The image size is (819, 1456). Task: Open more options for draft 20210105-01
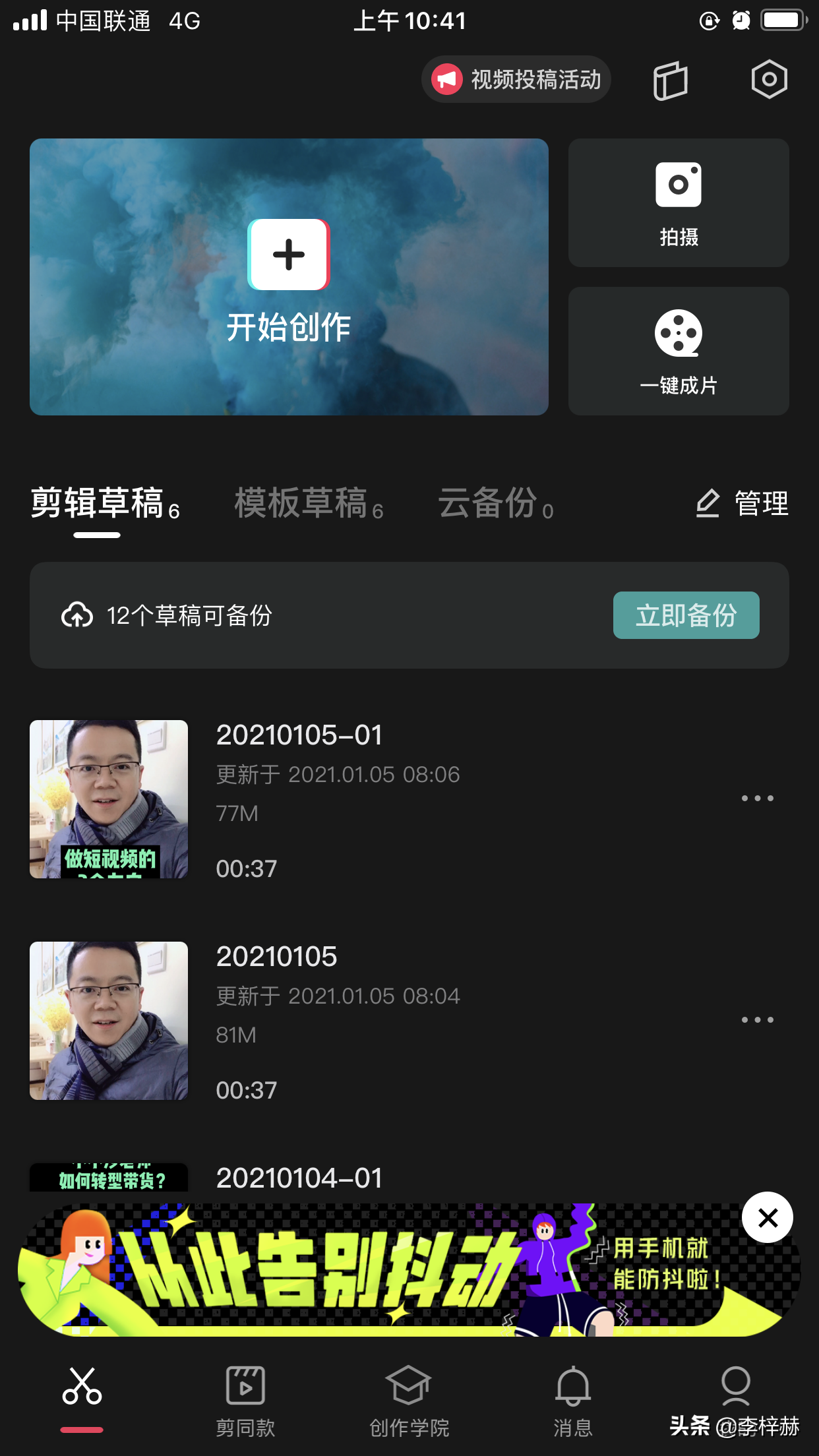click(x=757, y=798)
